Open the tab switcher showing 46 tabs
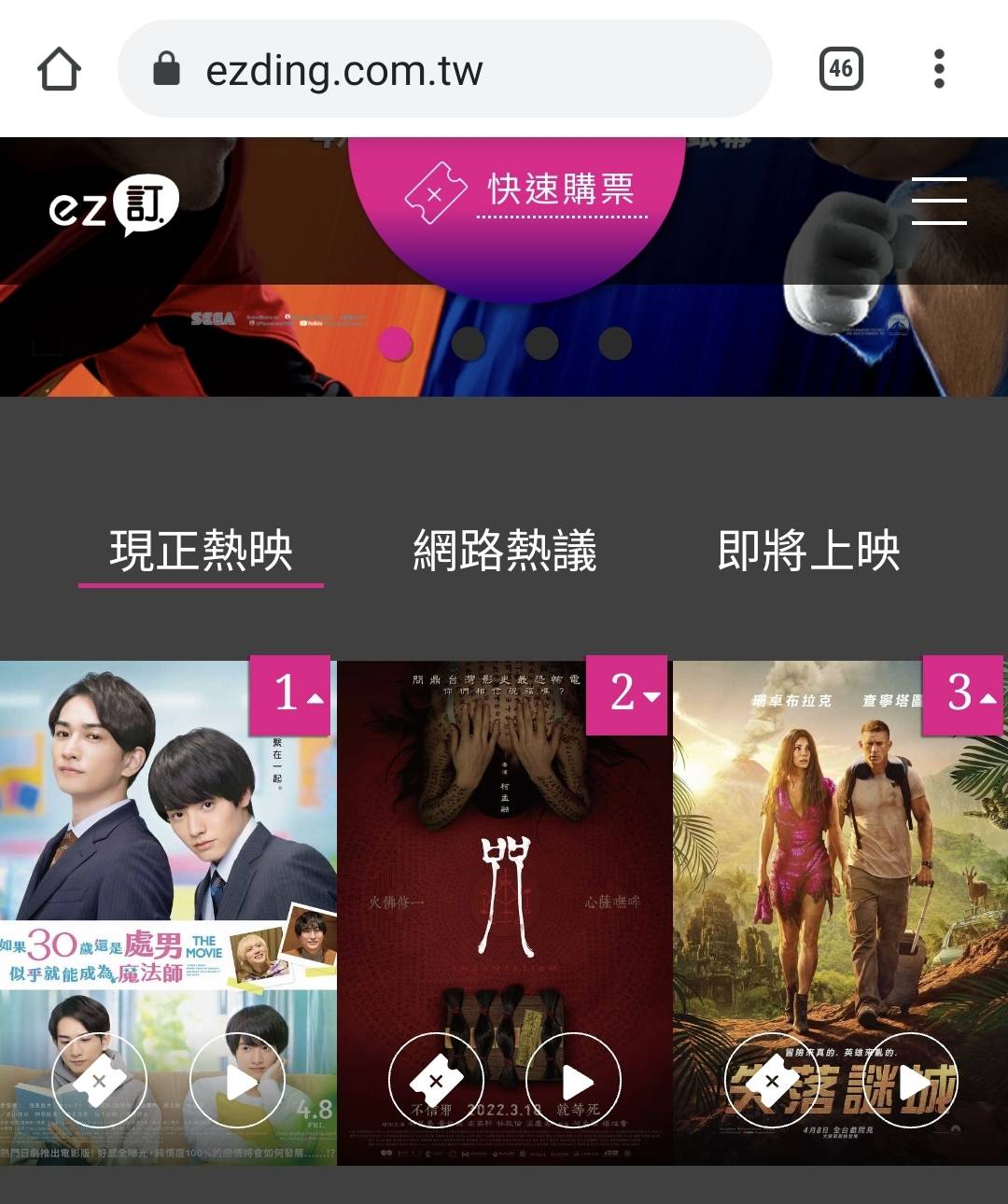Image resolution: width=1008 pixels, height=1204 pixels. [840, 69]
